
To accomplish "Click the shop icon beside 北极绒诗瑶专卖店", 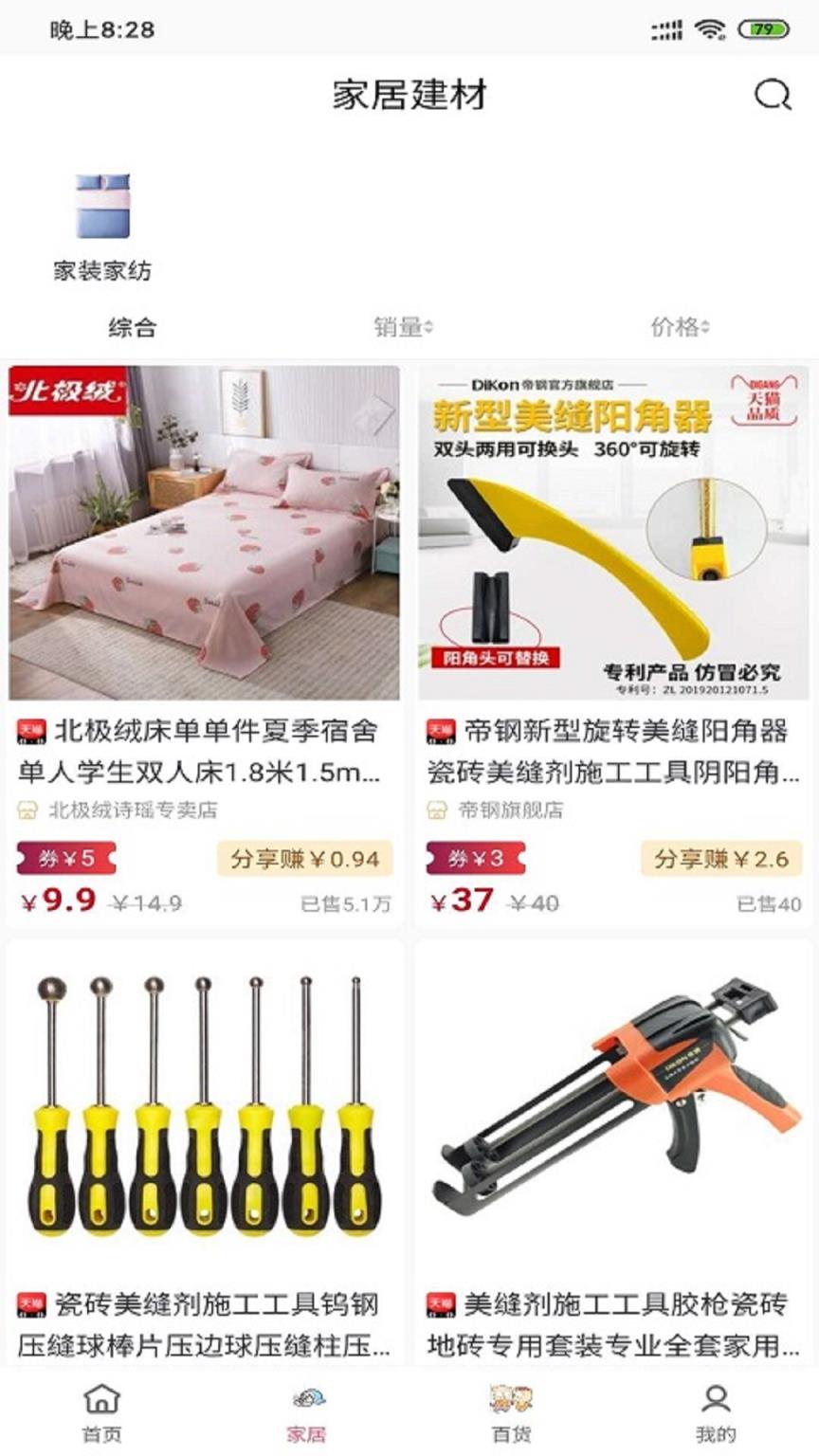I will point(28,810).
